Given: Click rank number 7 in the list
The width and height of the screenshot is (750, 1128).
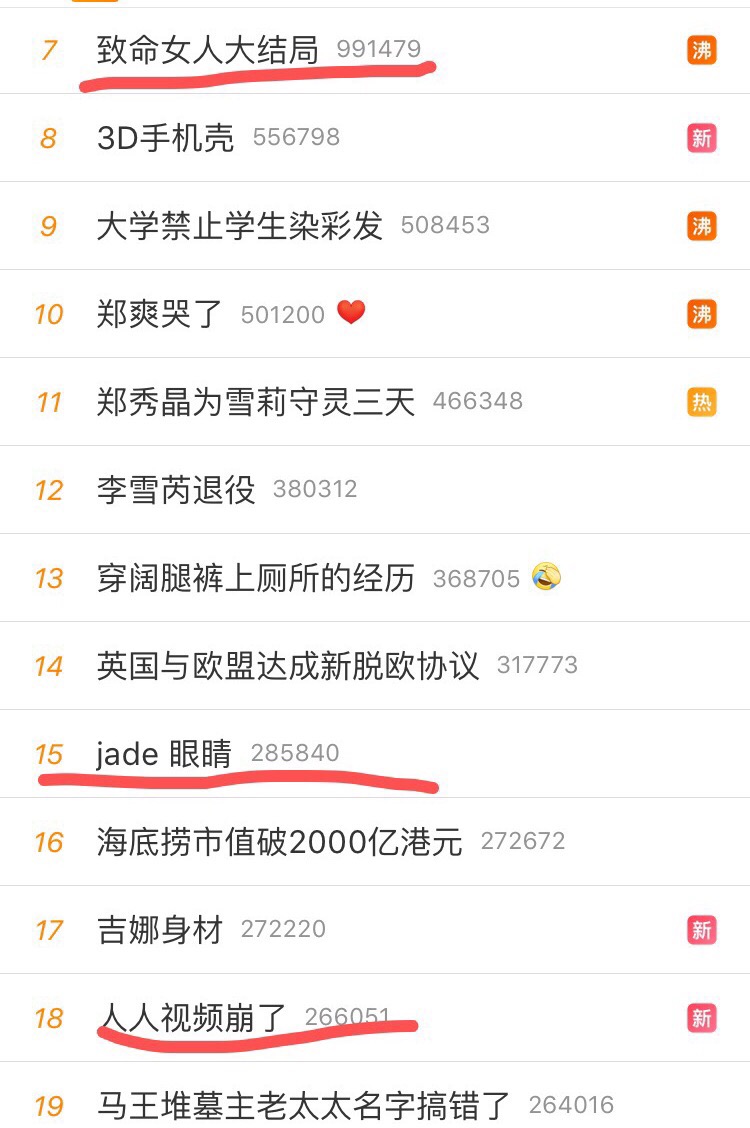Looking at the screenshot, I should click(x=46, y=50).
